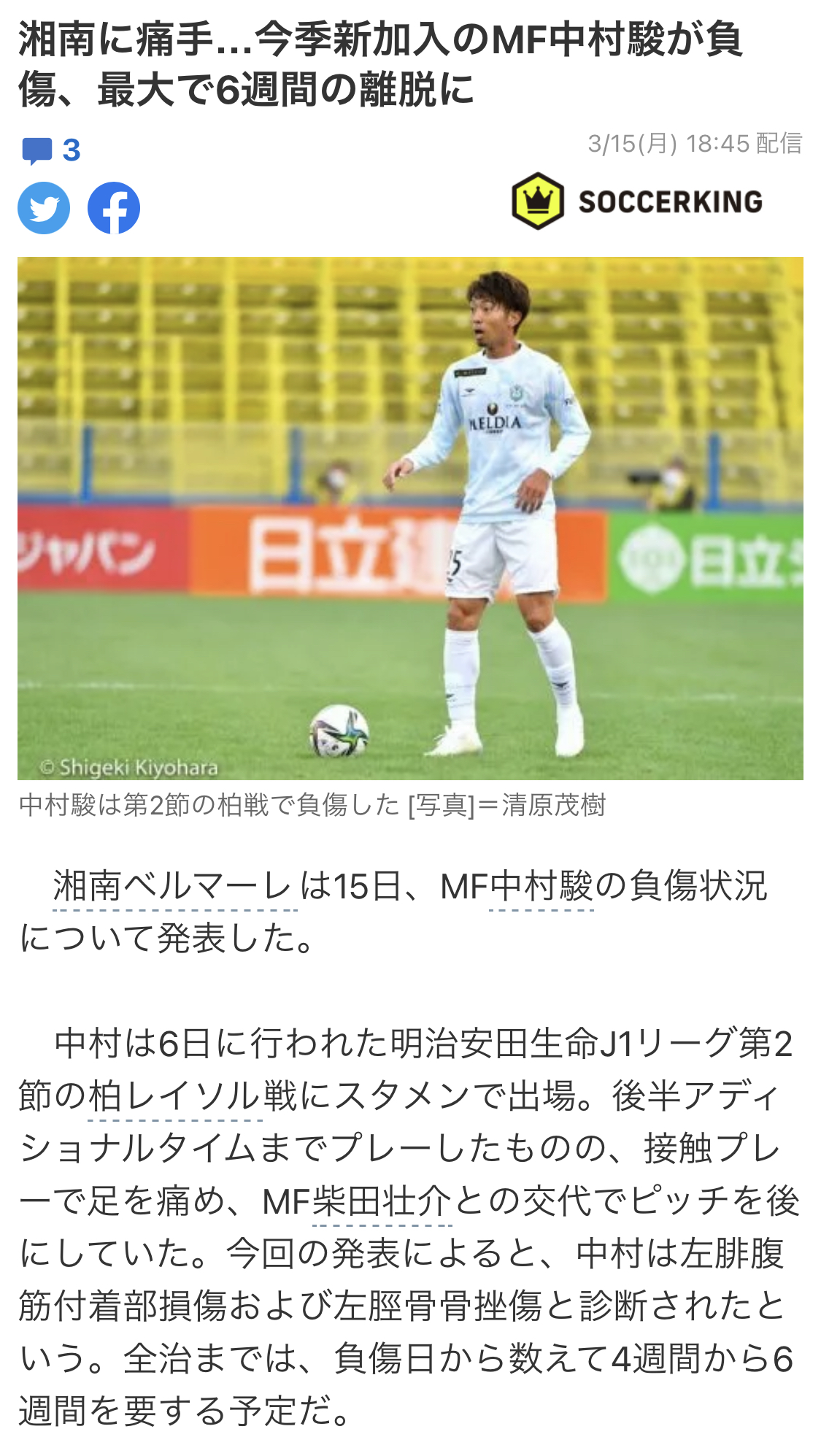
Task: Open the article photo of 中村駿
Action: click(410, 518)
